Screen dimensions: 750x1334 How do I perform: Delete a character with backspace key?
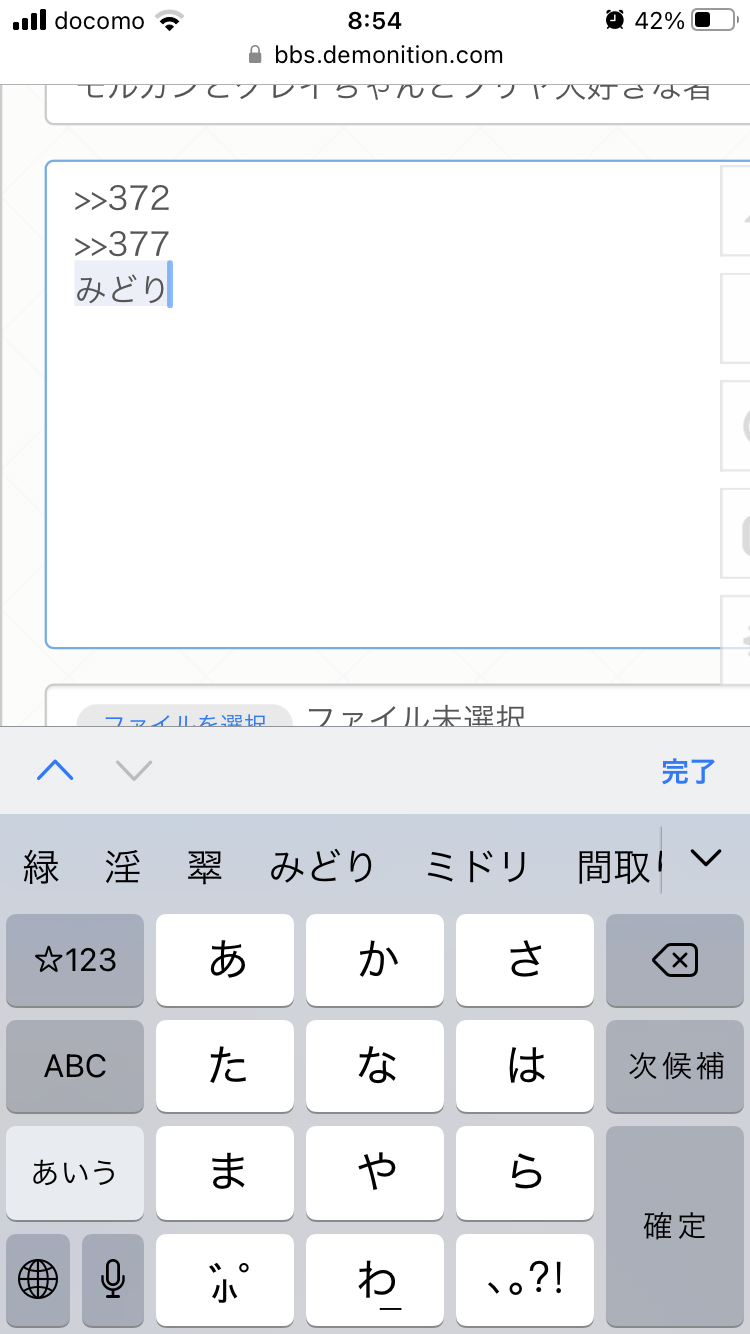pyautogui.click(x=675, y=961)
